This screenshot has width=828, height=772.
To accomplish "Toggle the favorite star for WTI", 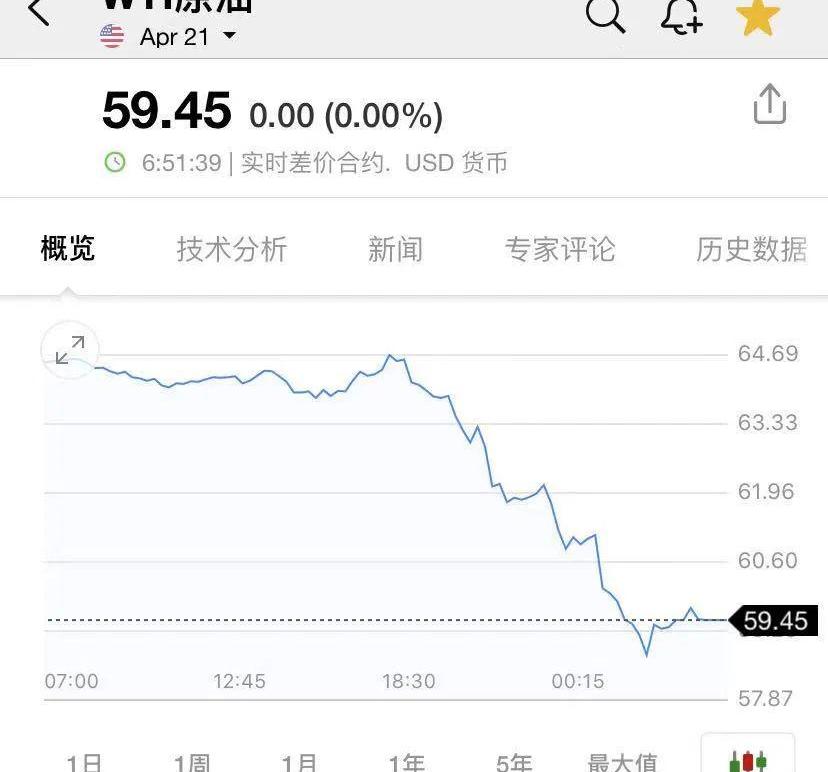I will tap(757, 15).
